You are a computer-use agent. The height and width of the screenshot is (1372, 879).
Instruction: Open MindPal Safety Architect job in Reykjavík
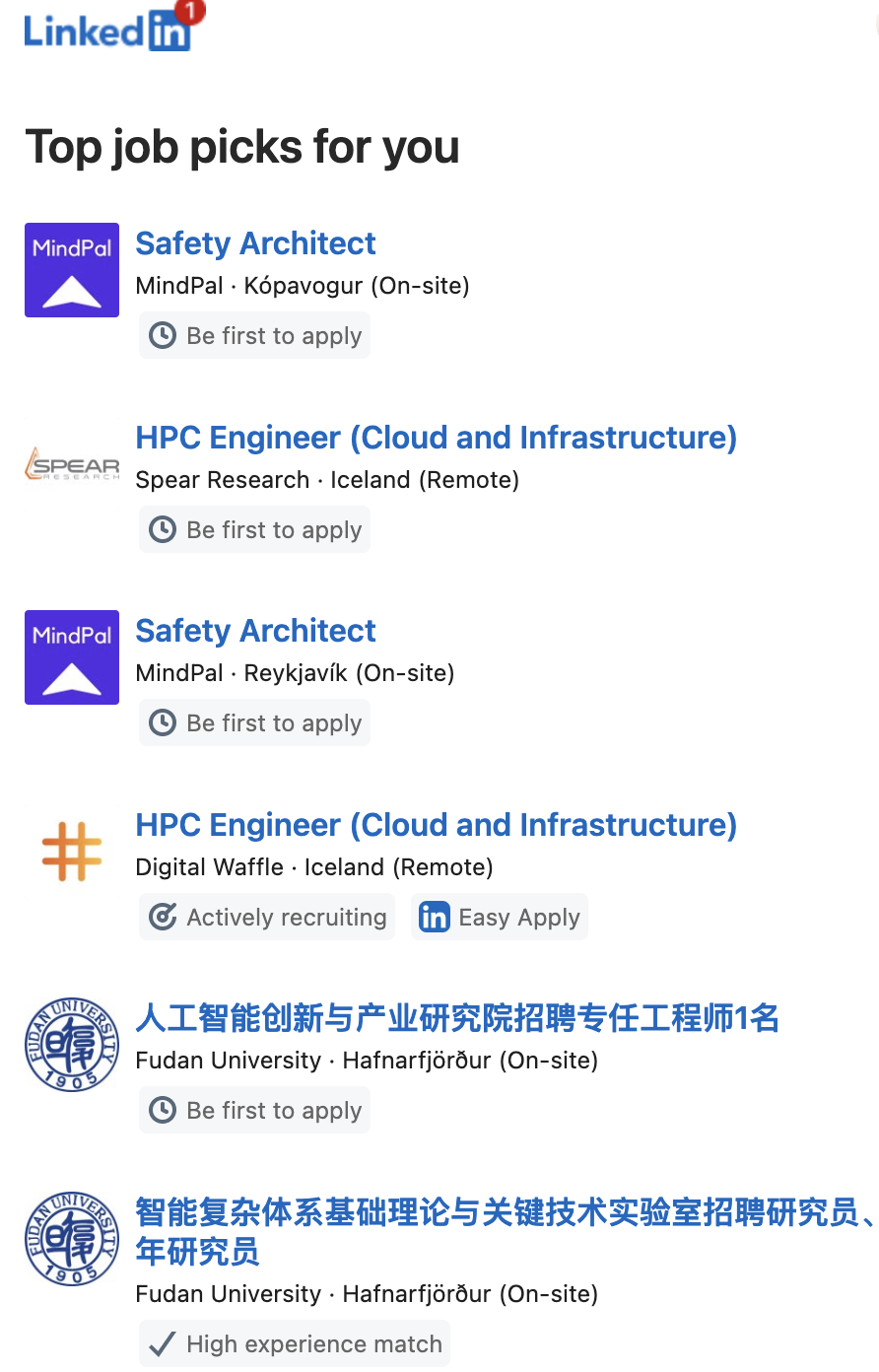(x=255, y=631)
